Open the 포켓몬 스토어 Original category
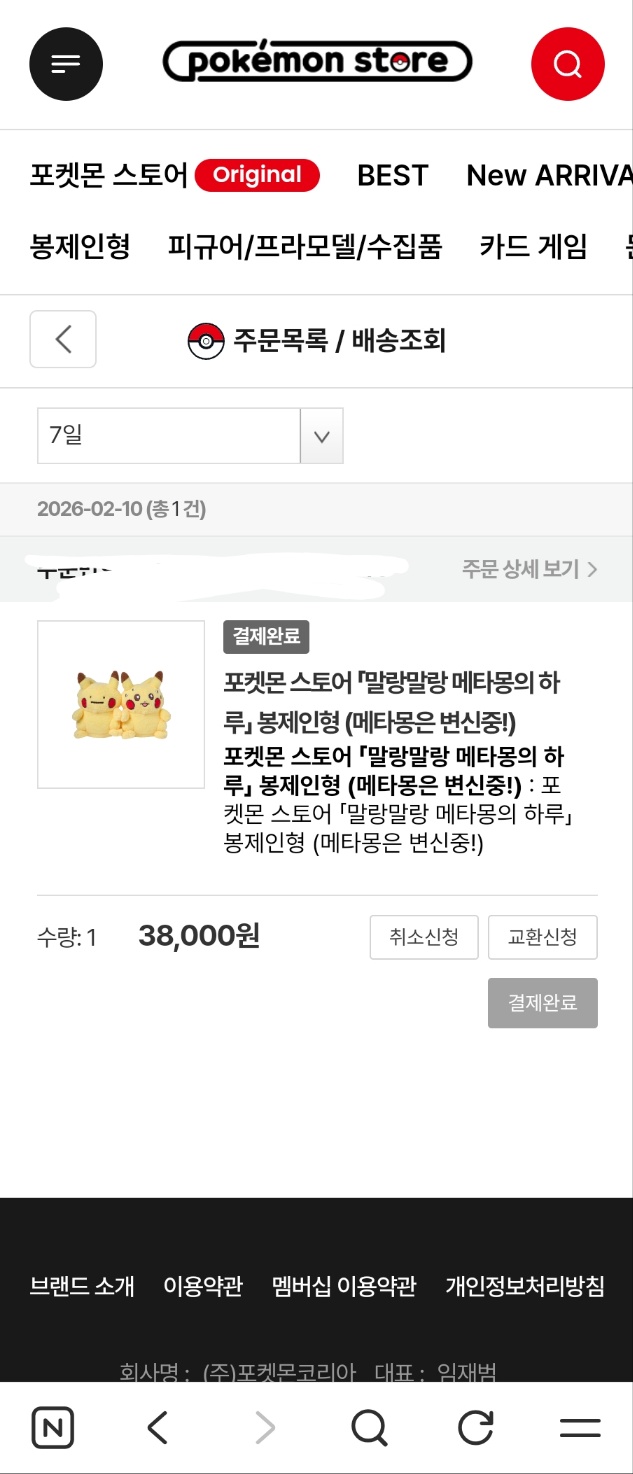The height and width of the screenshot is (1474, 633). [x=174, y=176]
